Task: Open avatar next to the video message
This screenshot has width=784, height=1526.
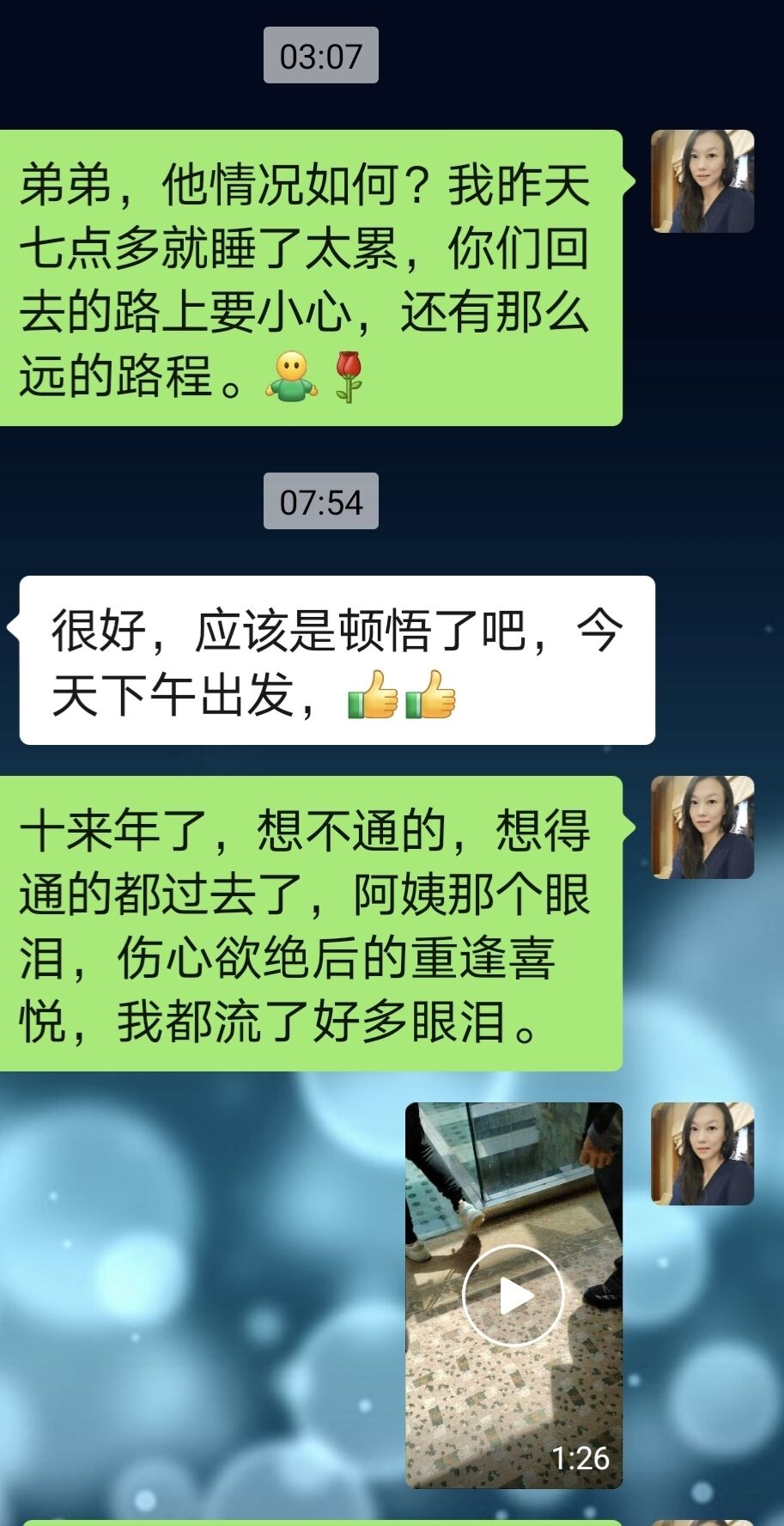Action: click(x=702, y=1154)
